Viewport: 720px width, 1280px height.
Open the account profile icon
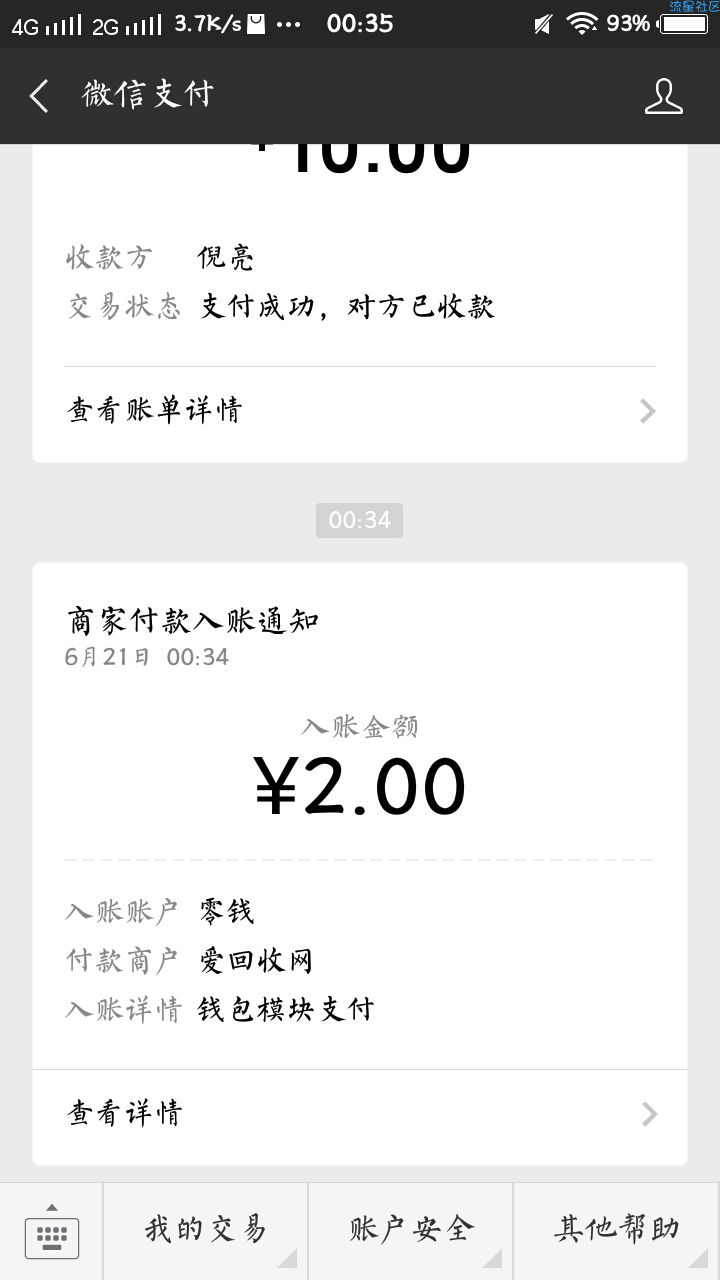[663, 96]
